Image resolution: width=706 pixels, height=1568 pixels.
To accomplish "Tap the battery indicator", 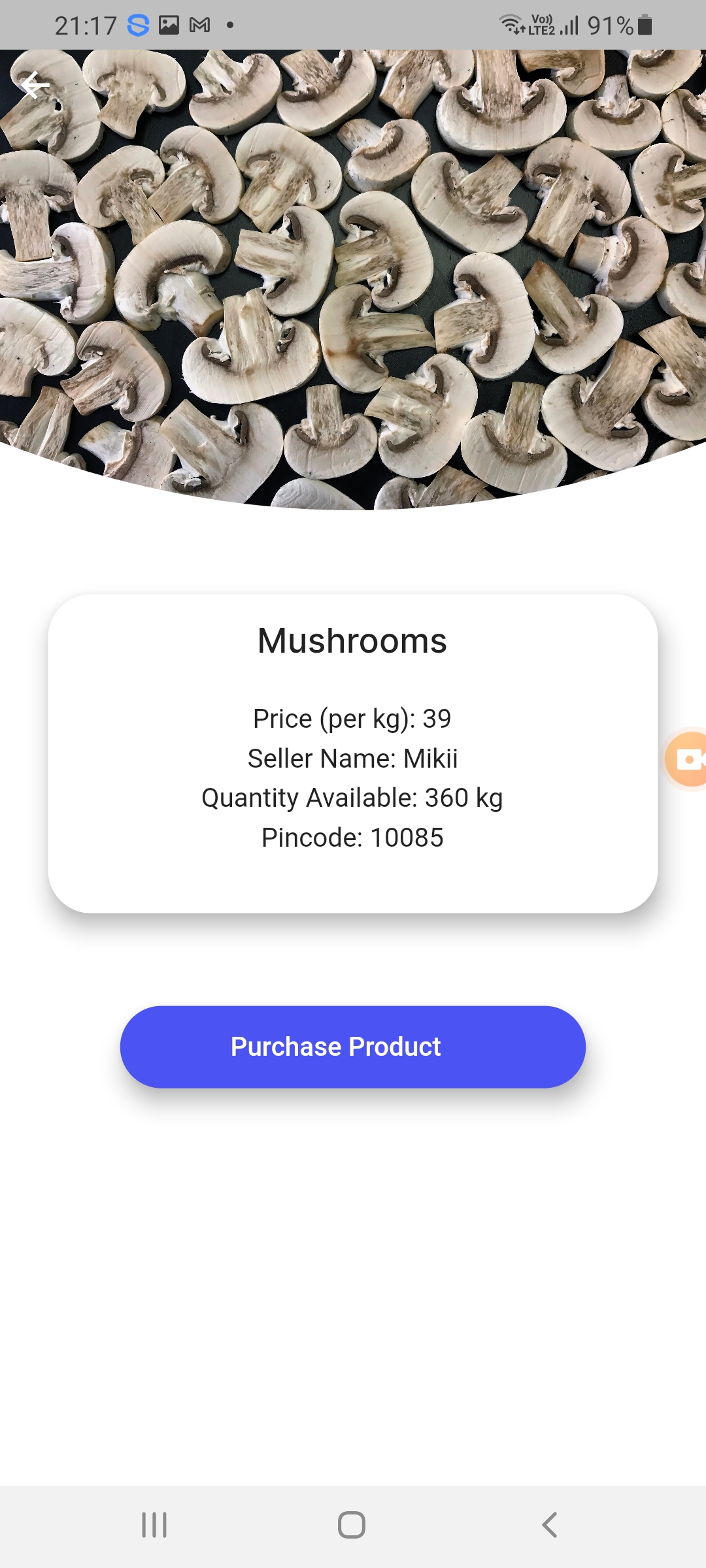I will (x=643, y=25).
